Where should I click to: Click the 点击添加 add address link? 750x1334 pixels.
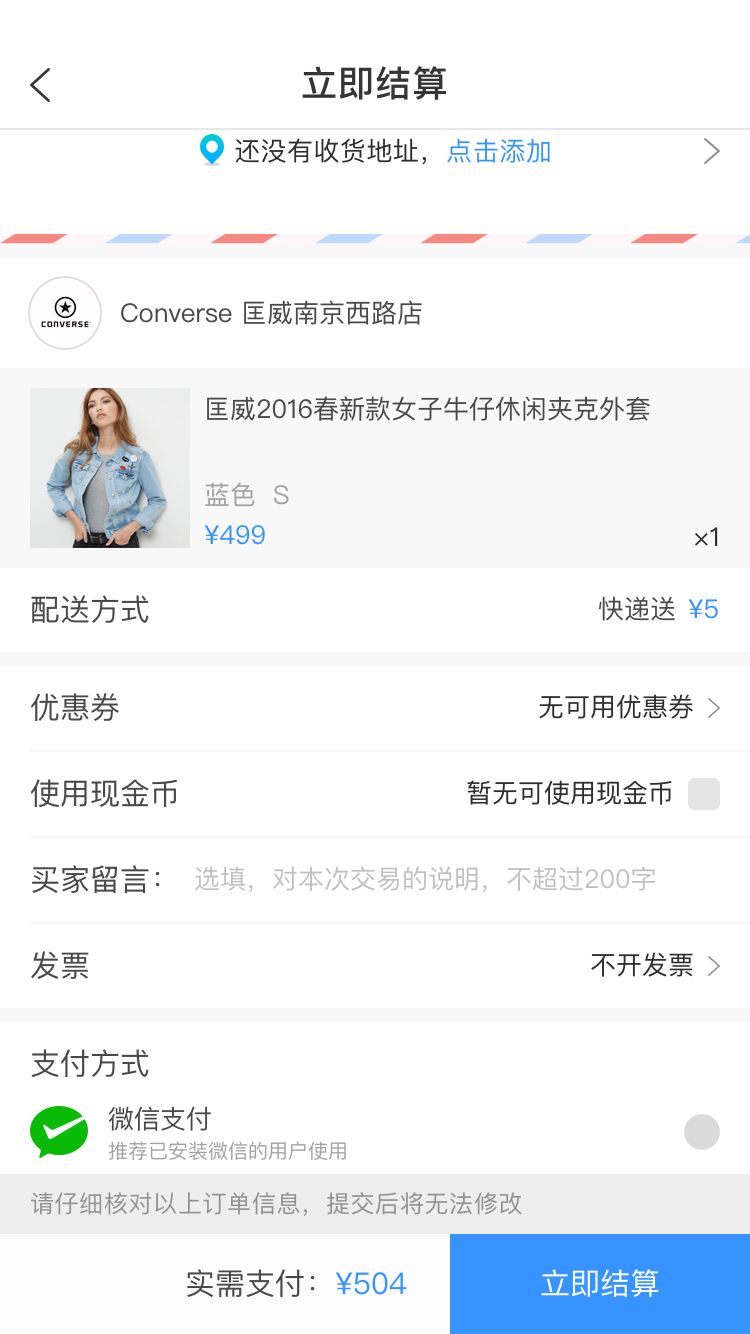click(x=499, y=151)
